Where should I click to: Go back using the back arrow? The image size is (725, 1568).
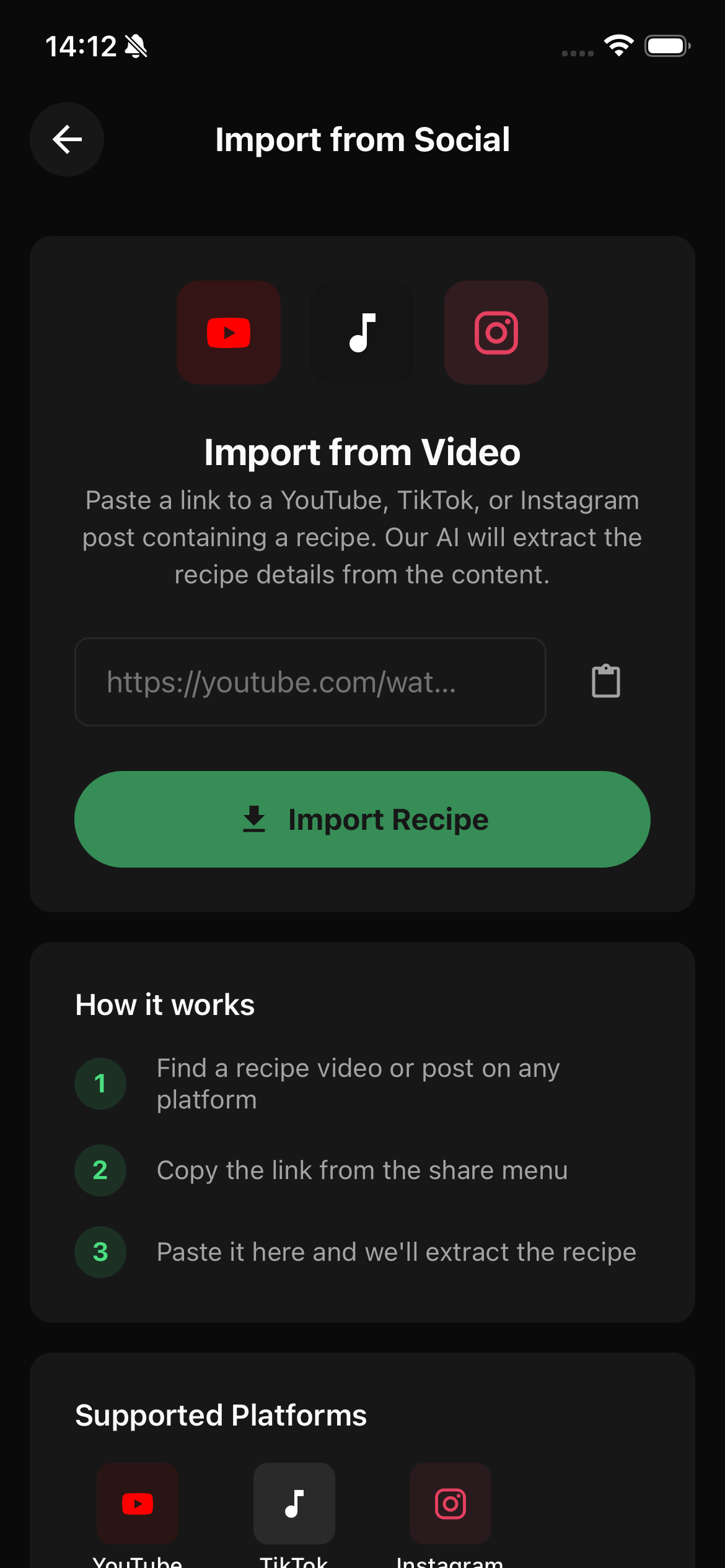(66, 139)
